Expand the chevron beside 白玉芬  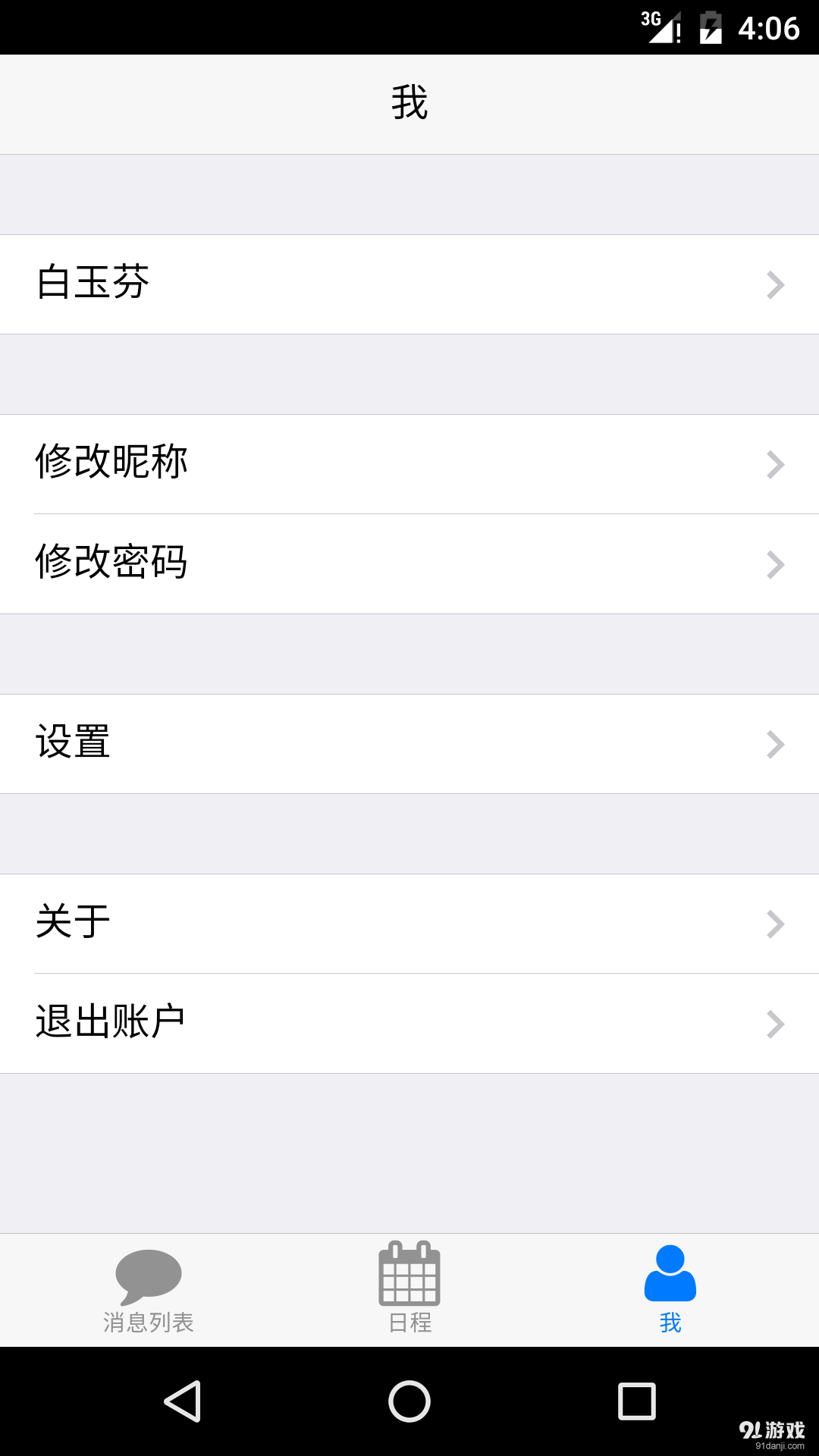click(x=774, y=284)
